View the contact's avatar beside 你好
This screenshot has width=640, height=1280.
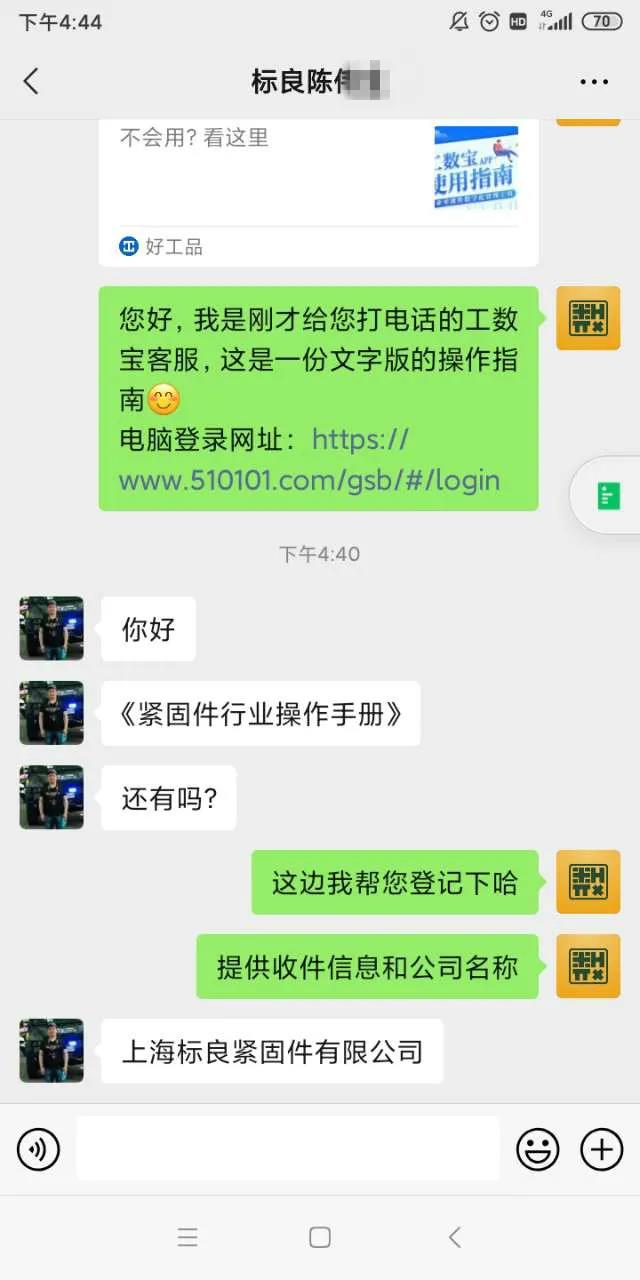[51, 628]
